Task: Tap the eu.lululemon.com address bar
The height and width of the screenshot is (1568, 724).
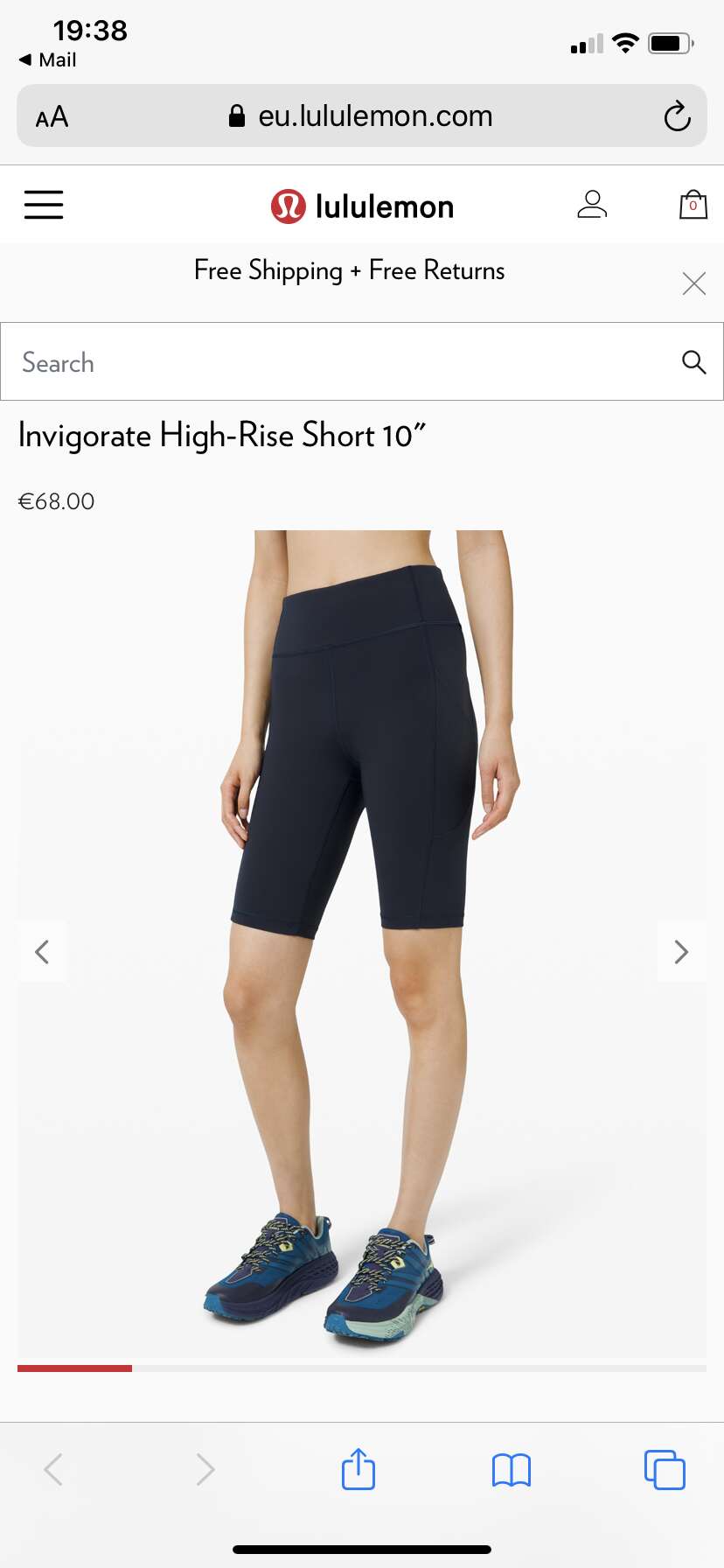Action: pos(360,115)
